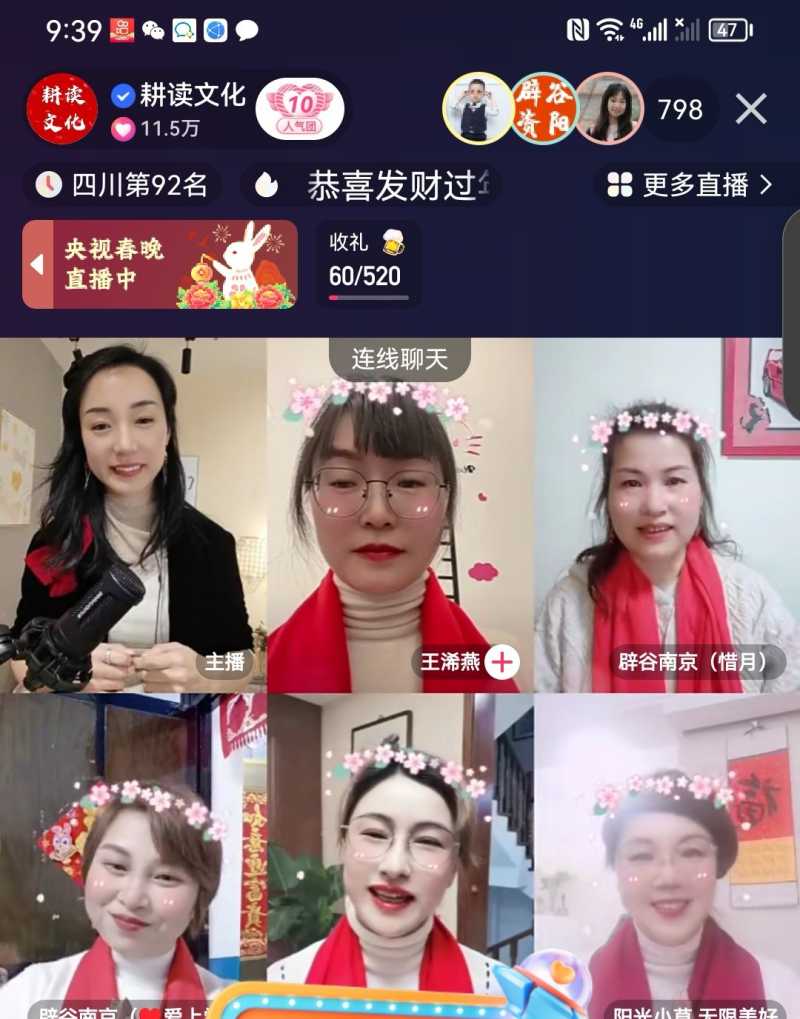Open 收礼 60/520 gift progress
The image size is (800, 1019).
coord(367,264)
